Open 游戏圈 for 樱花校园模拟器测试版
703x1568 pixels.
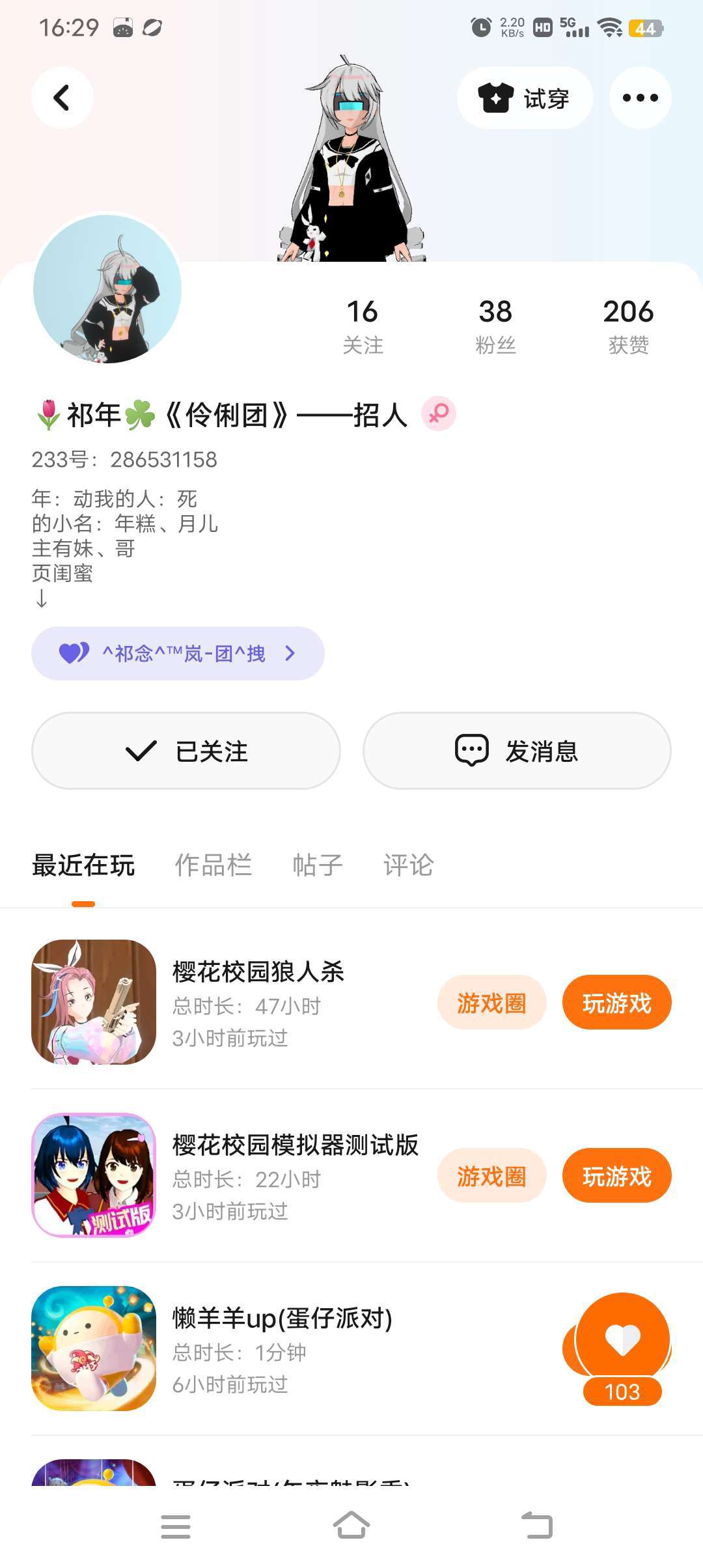coord(491,1176)
